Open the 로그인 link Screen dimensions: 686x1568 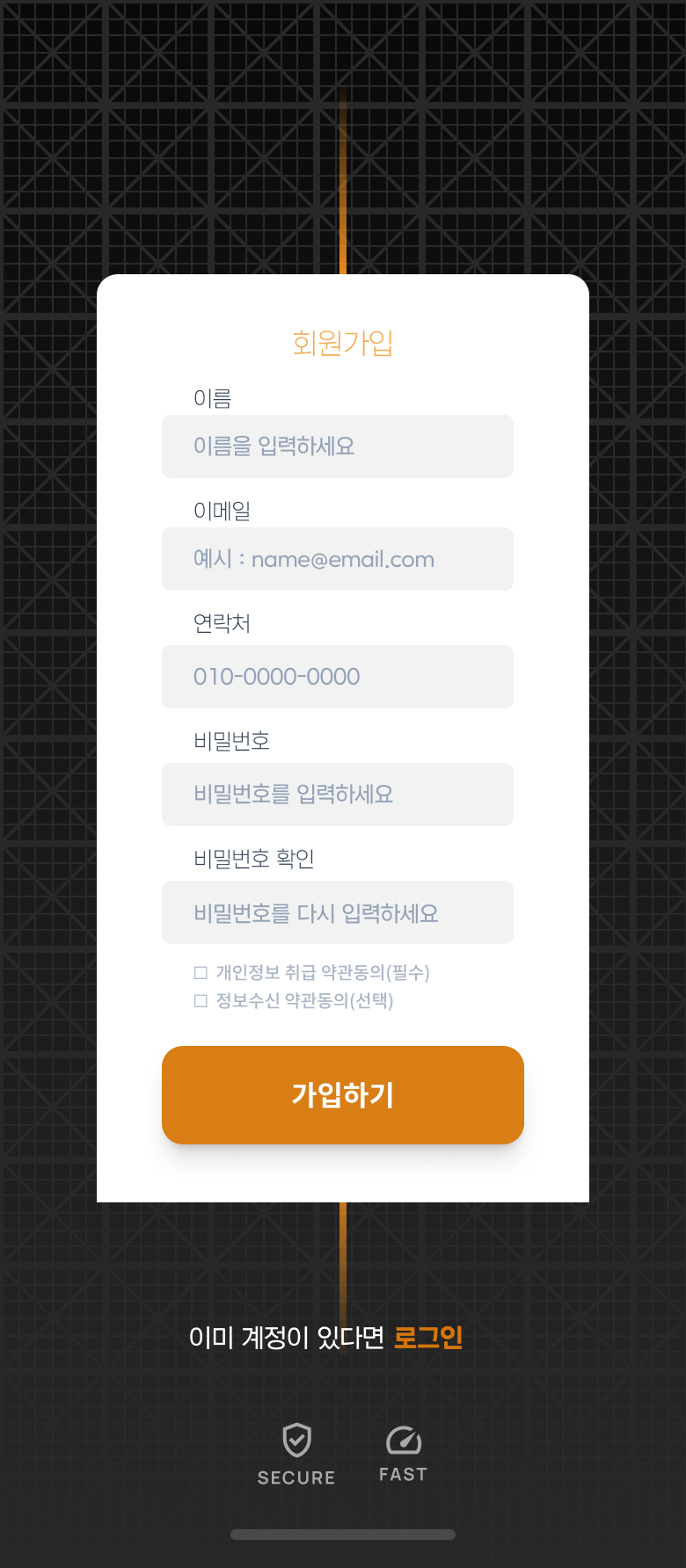427,1338
